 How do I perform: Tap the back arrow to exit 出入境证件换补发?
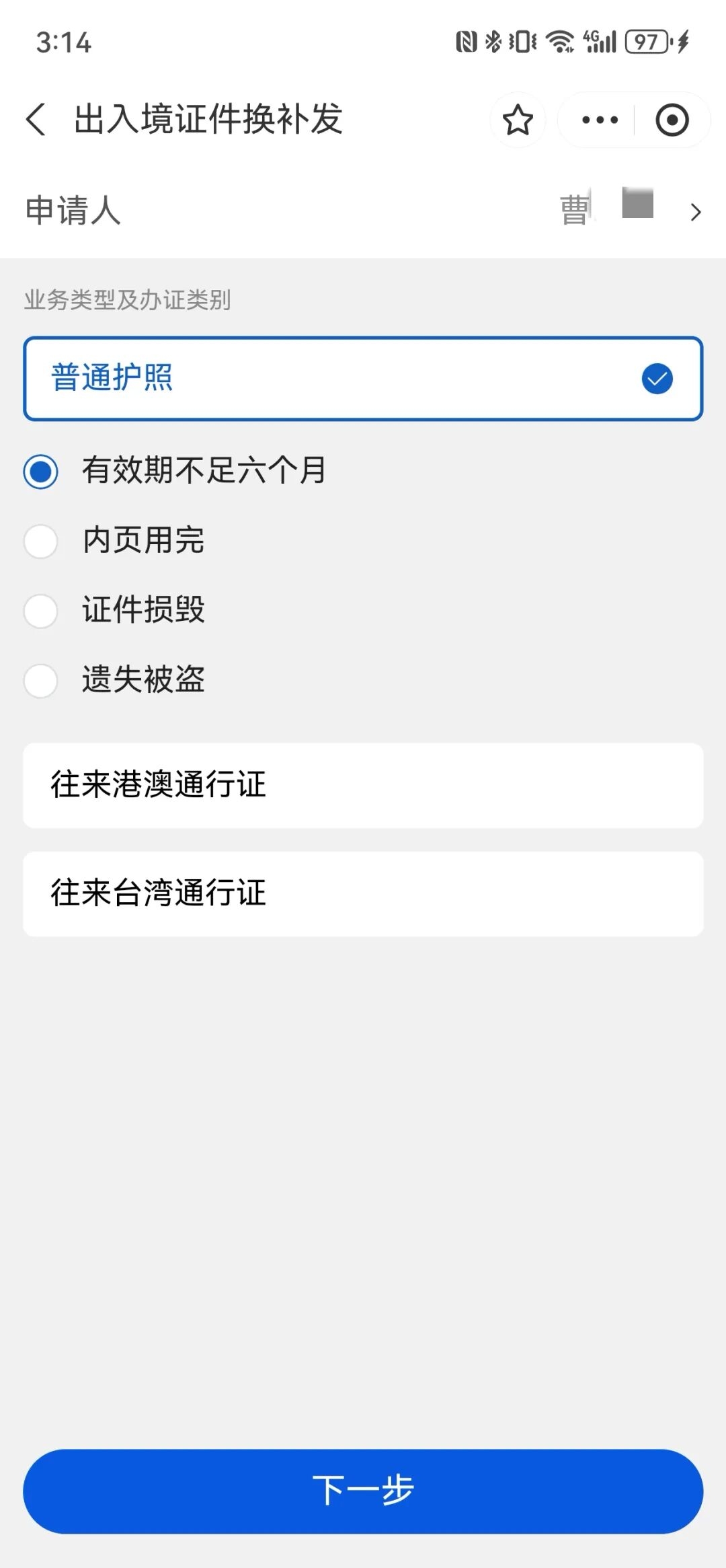click(x=35, y=120)
